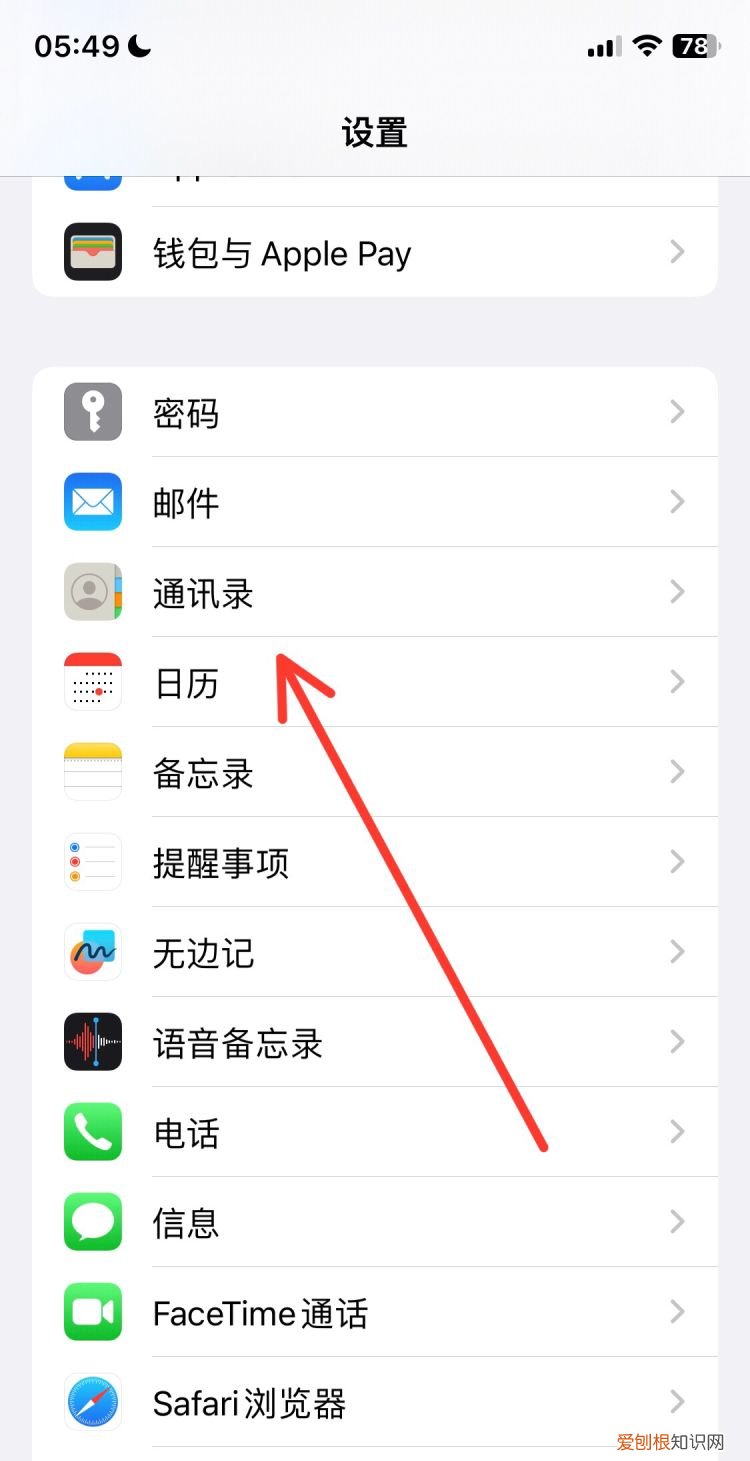This screenshot has width=750, height=1461.
Task: Open the 密码 keys icon
Action: point(92,412)
